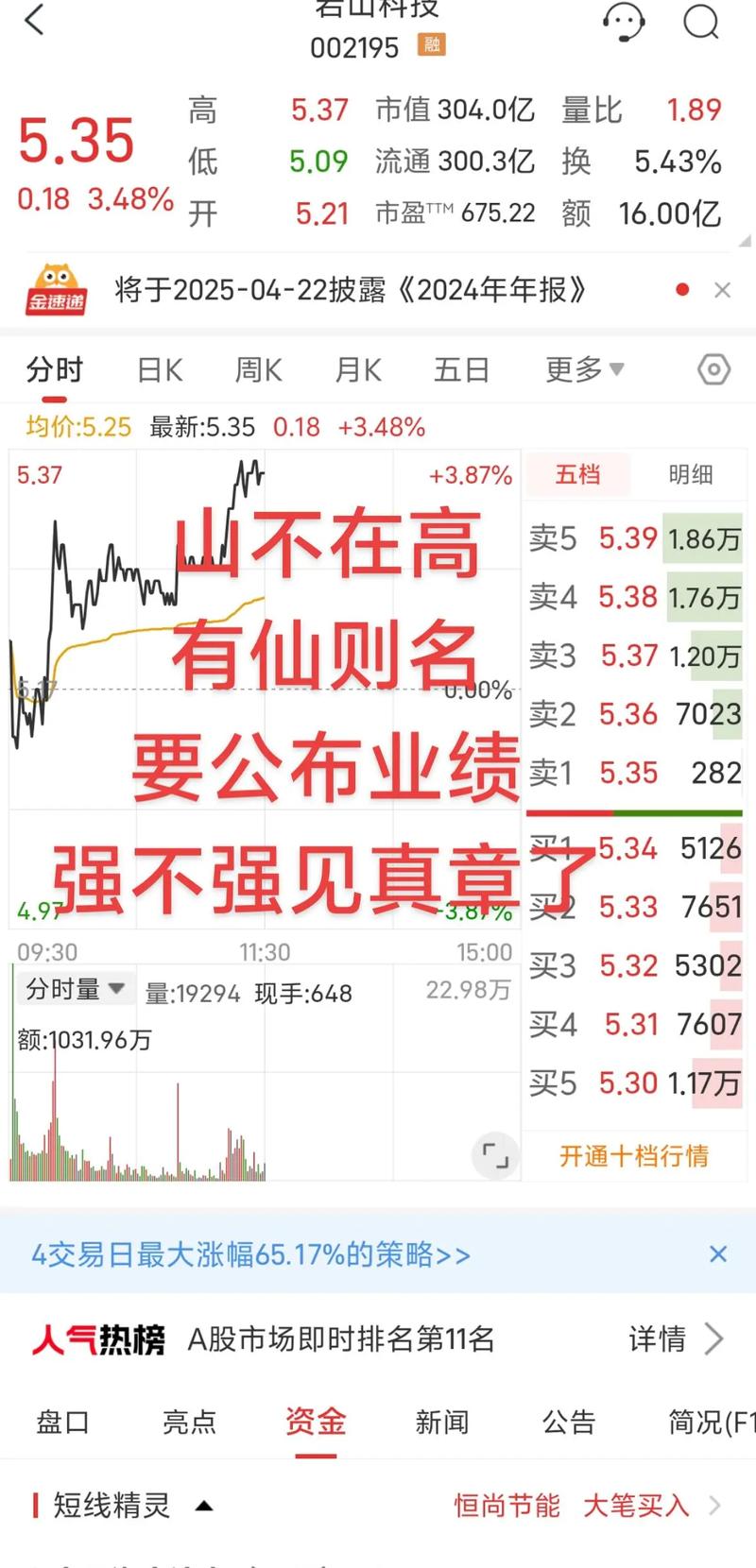
Task: Expand the 更多 chart period dropdown
Action: 584,369
